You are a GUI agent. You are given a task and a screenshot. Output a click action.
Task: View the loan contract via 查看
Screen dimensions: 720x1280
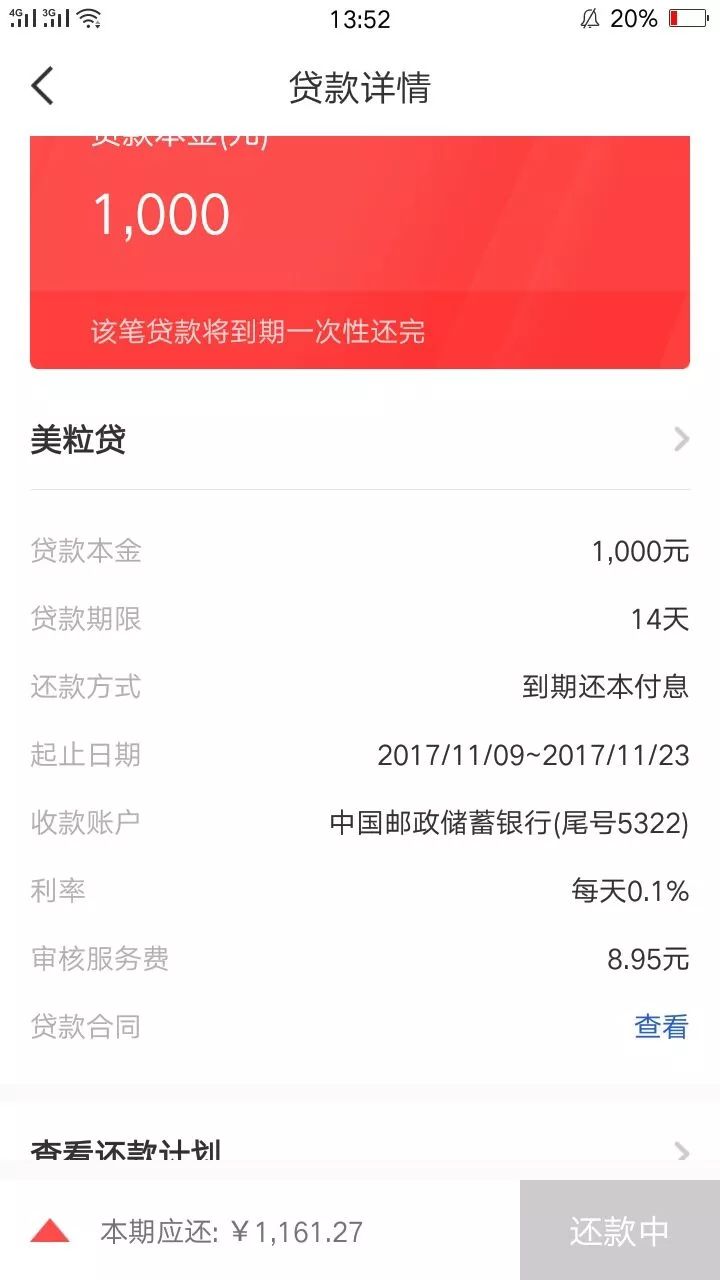coord(661,1027)
